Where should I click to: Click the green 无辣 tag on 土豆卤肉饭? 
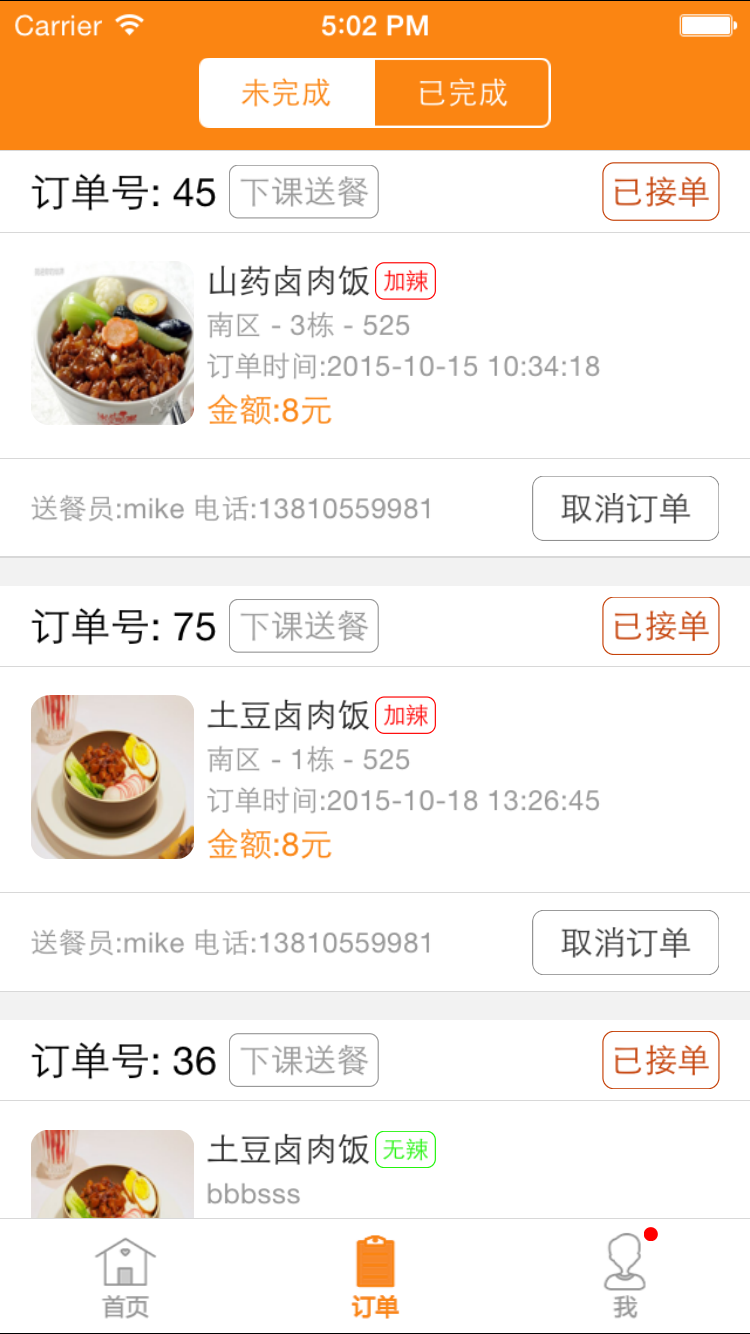[x=406, y=1151]
